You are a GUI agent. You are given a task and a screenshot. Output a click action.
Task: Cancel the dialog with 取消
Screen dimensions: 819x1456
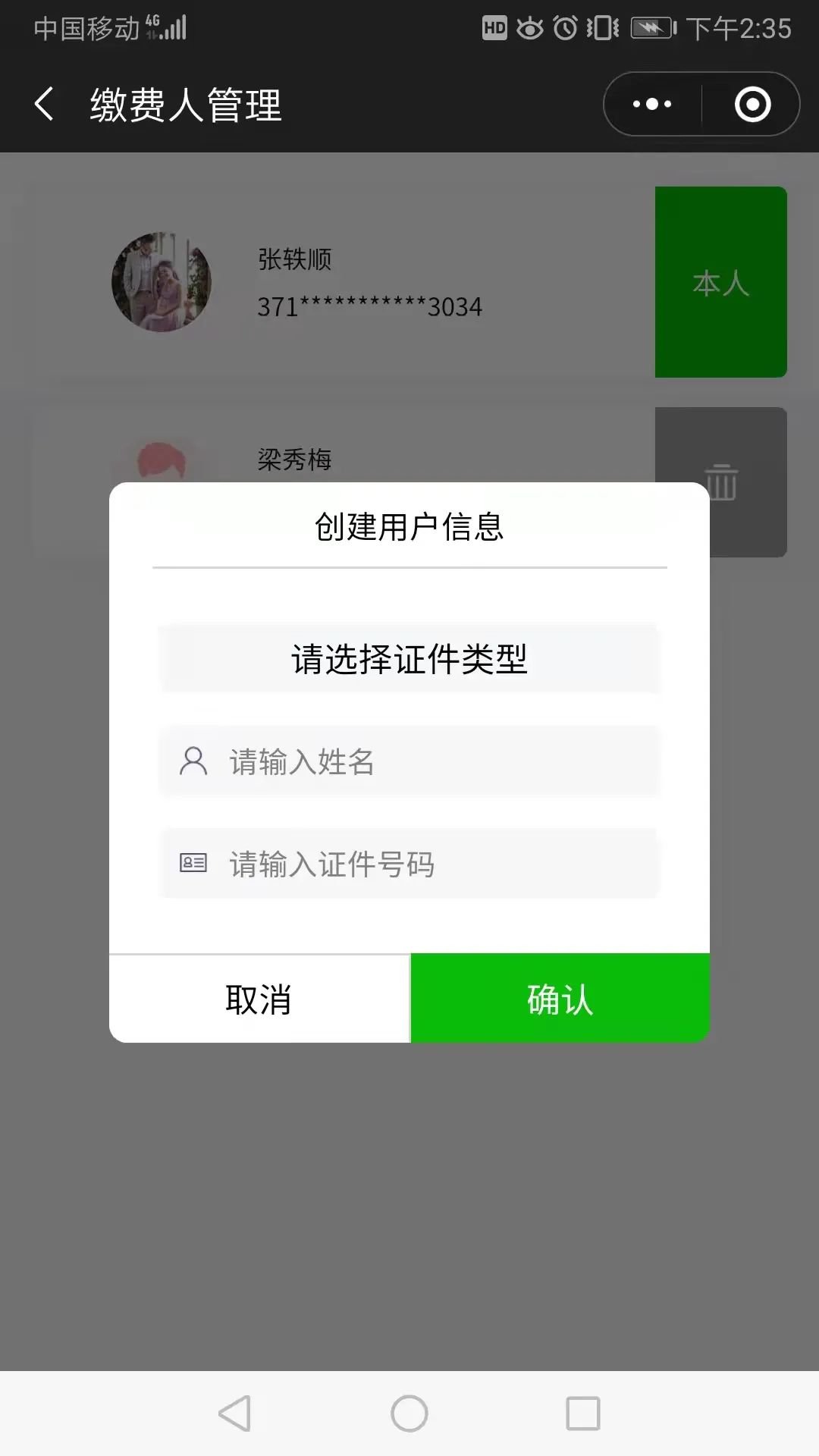tap(259, 999)
